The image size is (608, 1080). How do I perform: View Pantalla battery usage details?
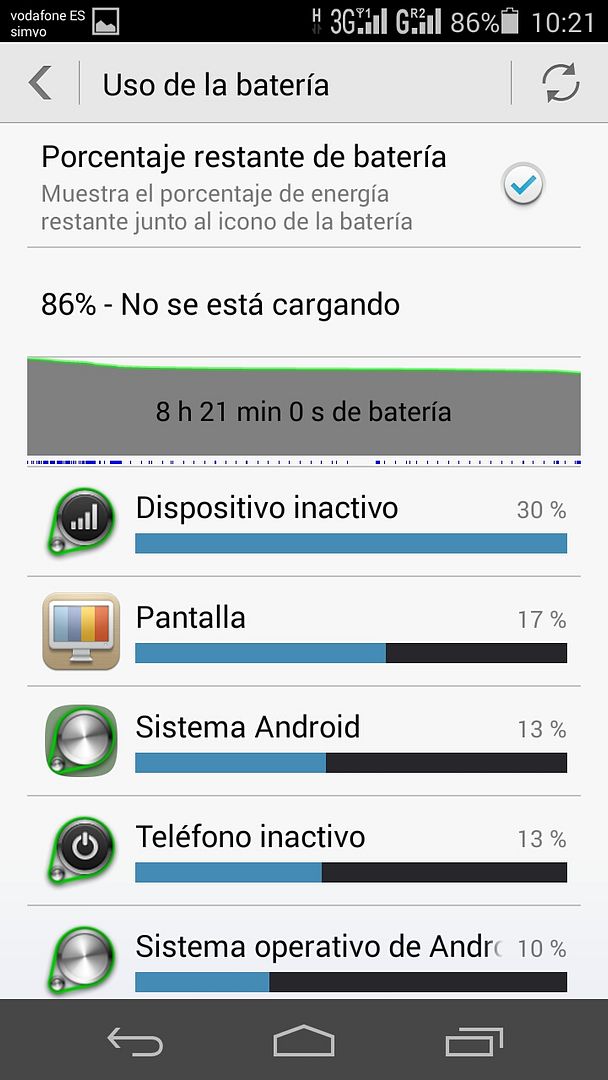coord(303,632)
